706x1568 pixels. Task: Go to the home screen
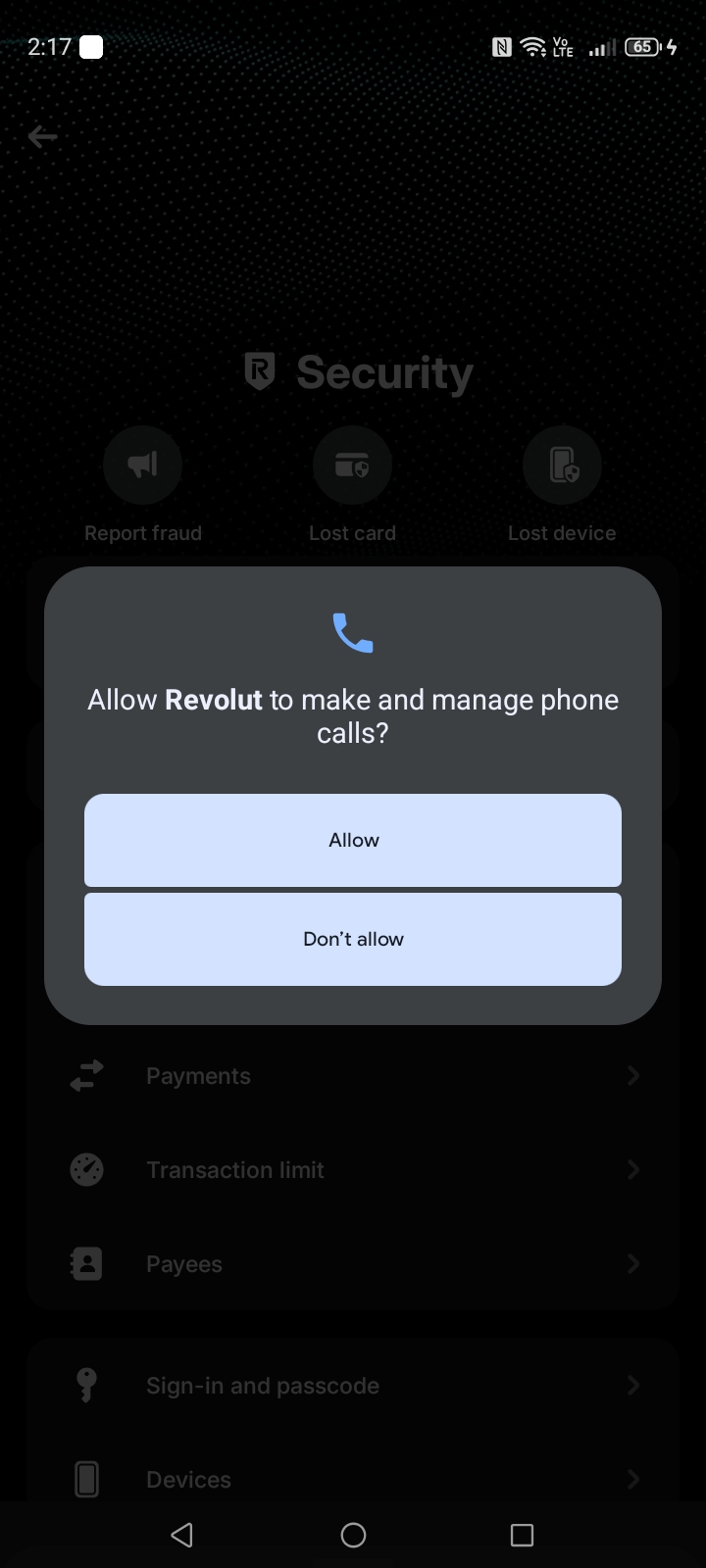pos(353,1535)
